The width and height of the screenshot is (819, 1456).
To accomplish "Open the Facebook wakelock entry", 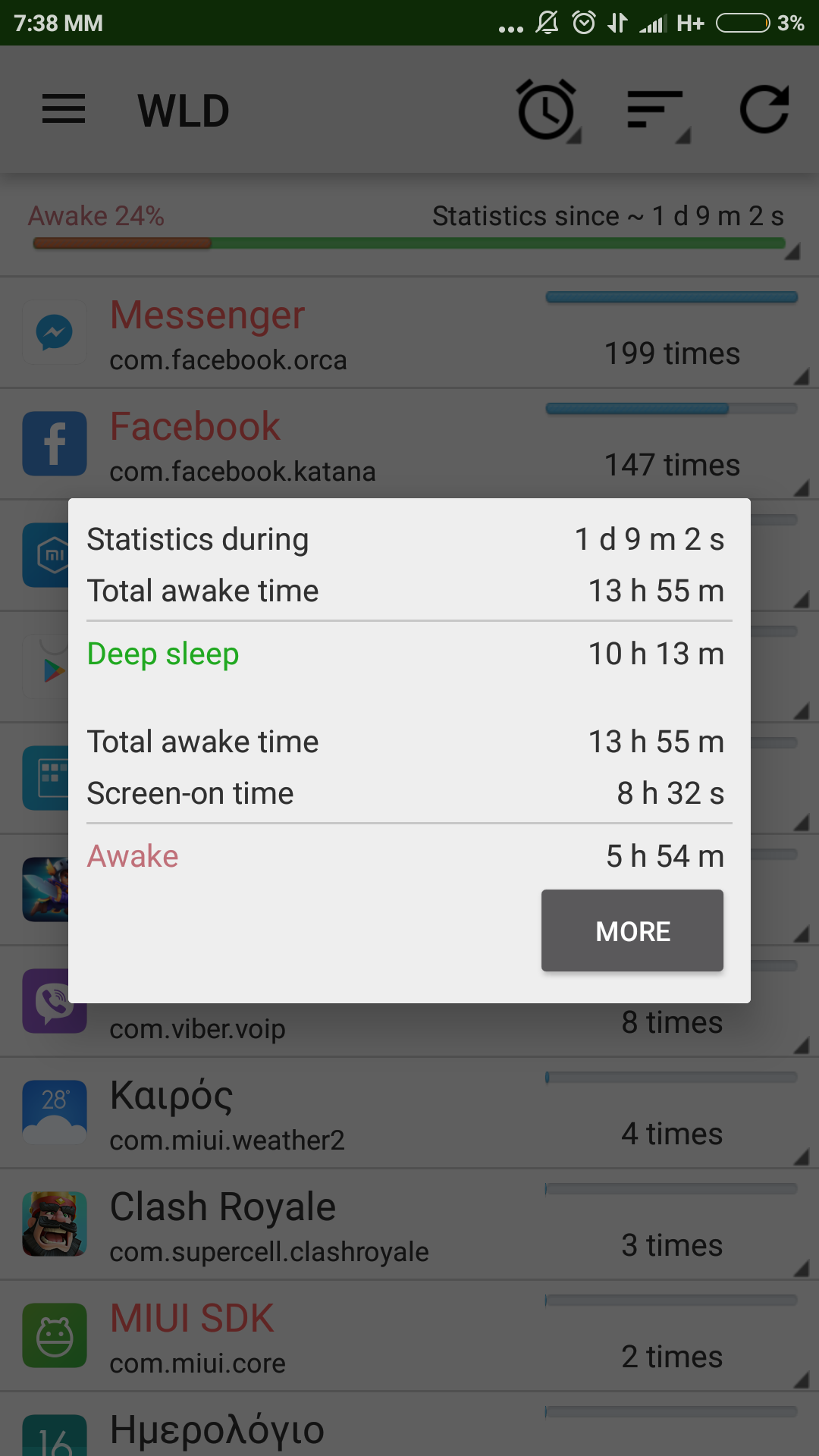I will [409, 446].
